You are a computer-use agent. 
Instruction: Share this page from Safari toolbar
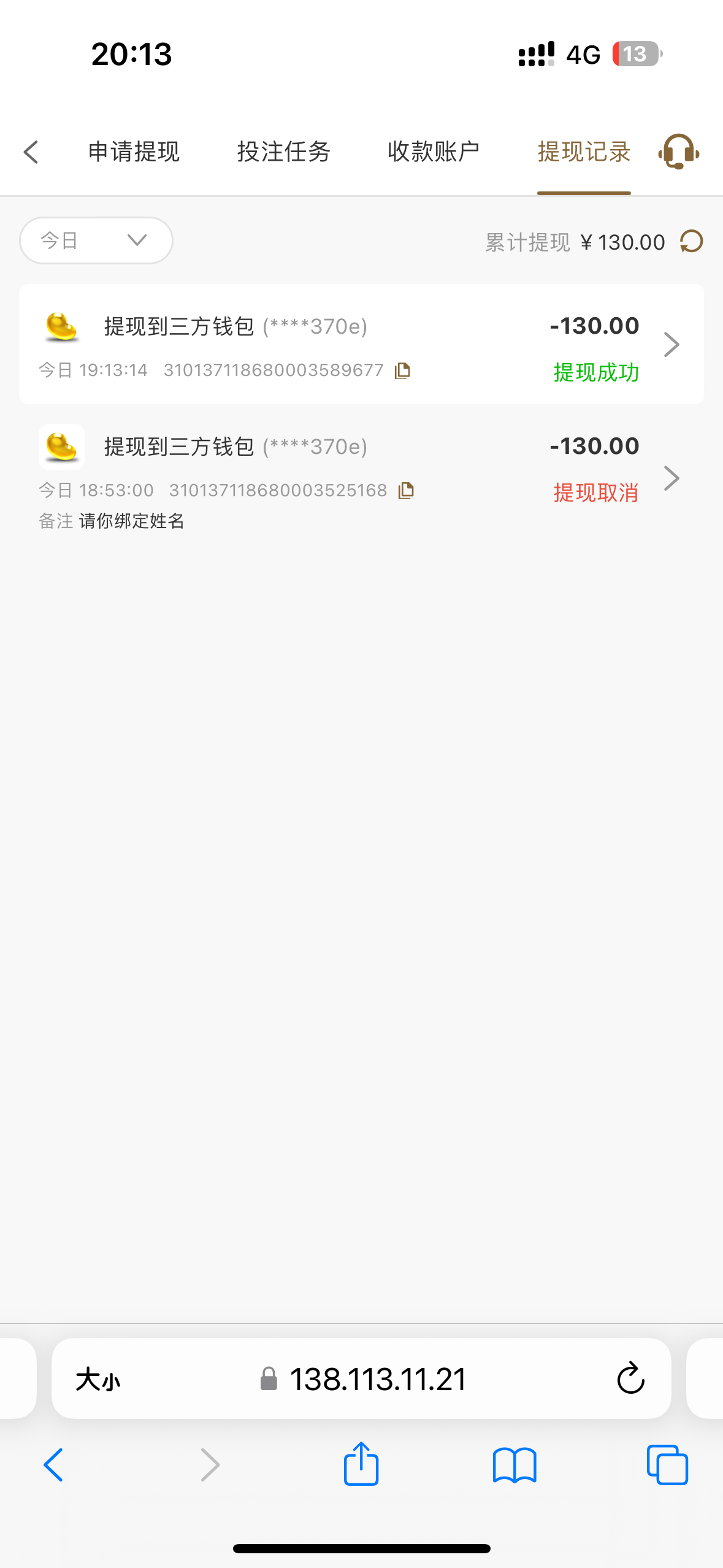361,1464
